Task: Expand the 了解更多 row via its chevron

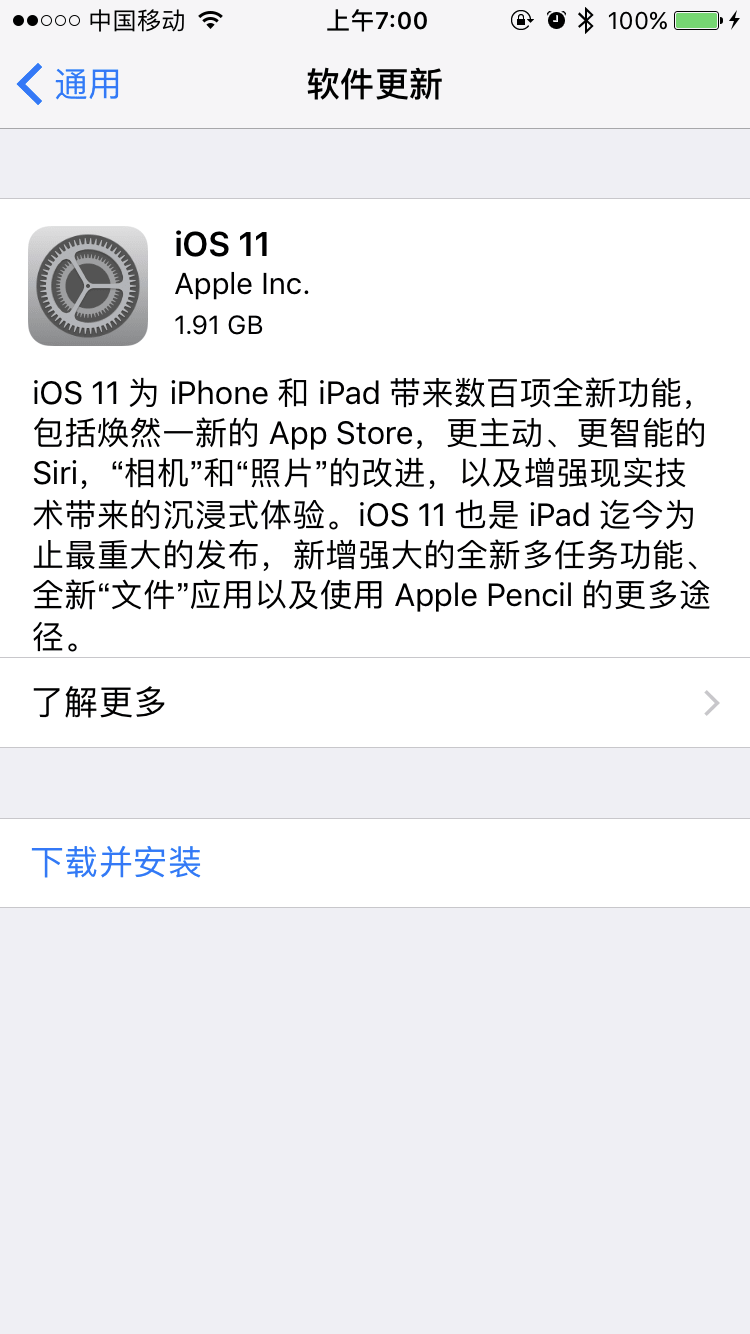Action: (x=712, y=702)
